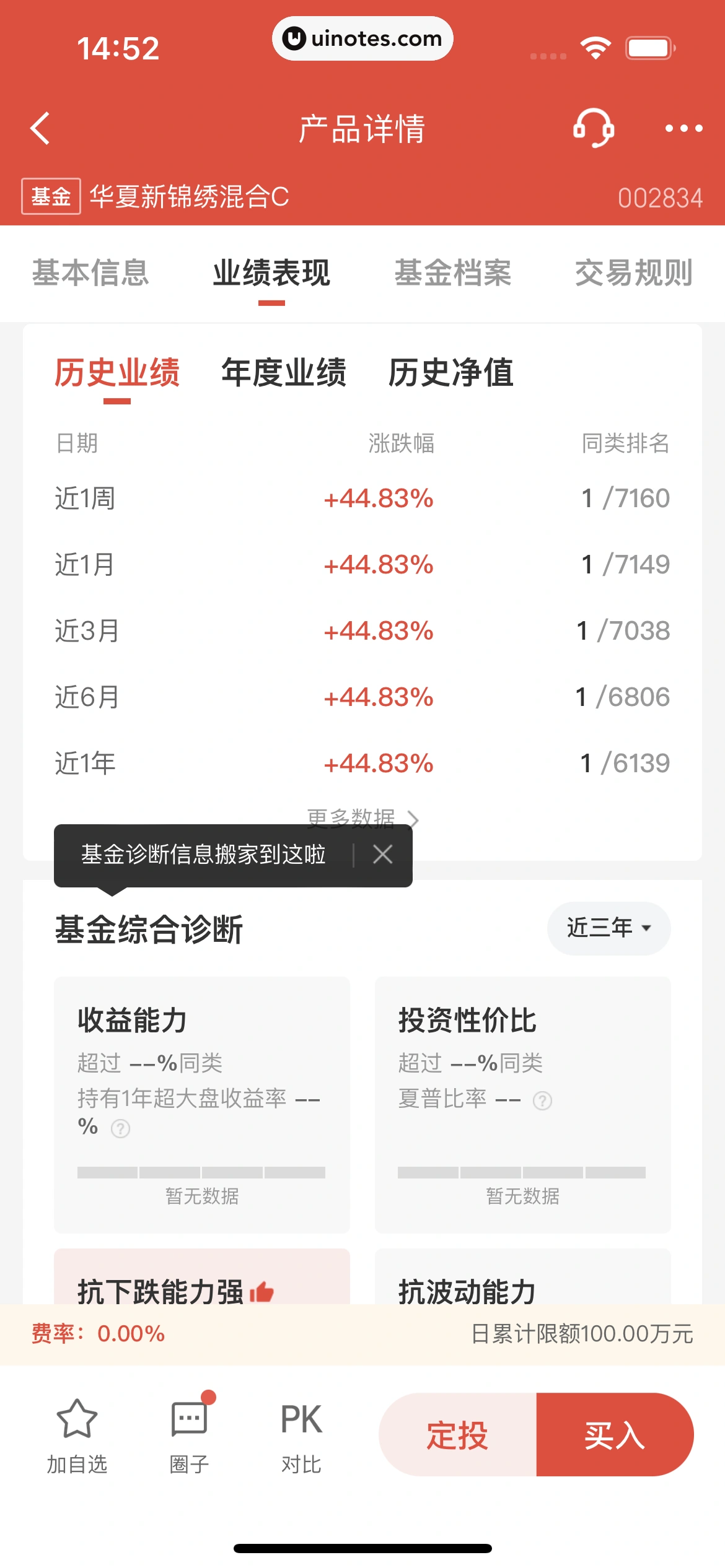The height and width of the screenshot is (1568, 725).
Task: View the 年度业绩 sub-tab
Action: (x=284, y=373)
